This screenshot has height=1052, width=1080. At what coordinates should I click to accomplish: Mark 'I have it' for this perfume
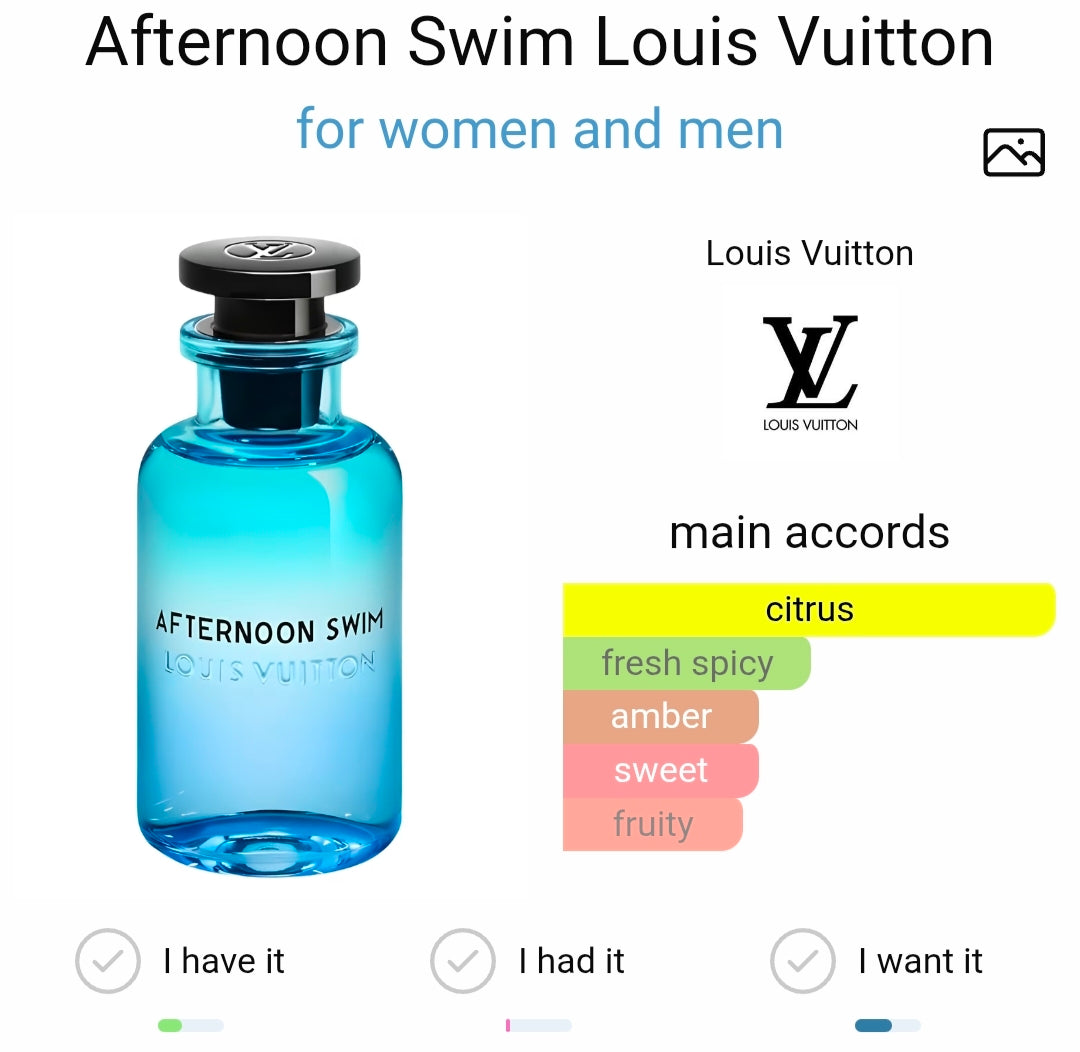click(x=108, y=961)
